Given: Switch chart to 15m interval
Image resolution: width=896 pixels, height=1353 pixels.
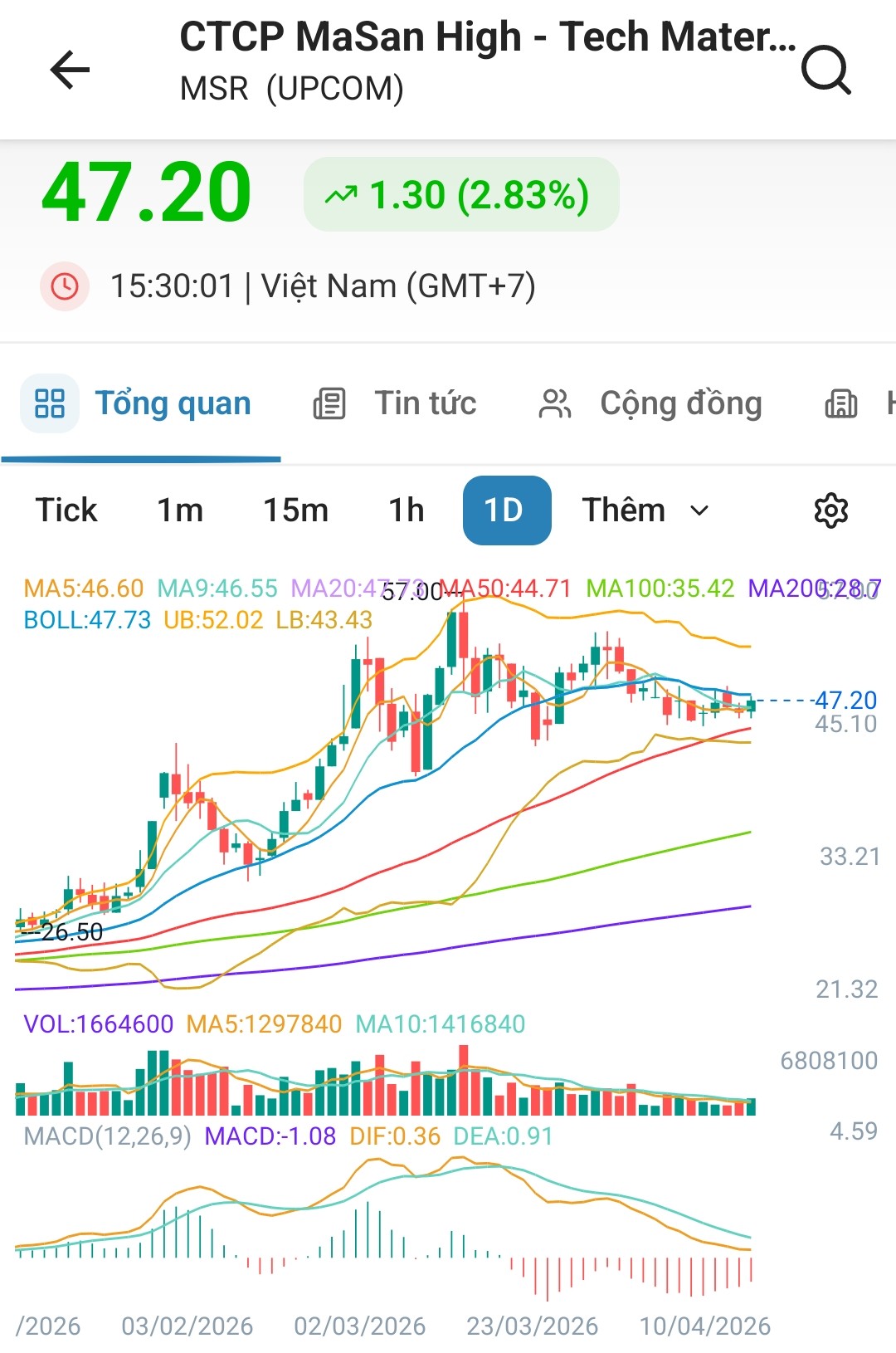Looking at the screenshot, I should click(295, 510).
